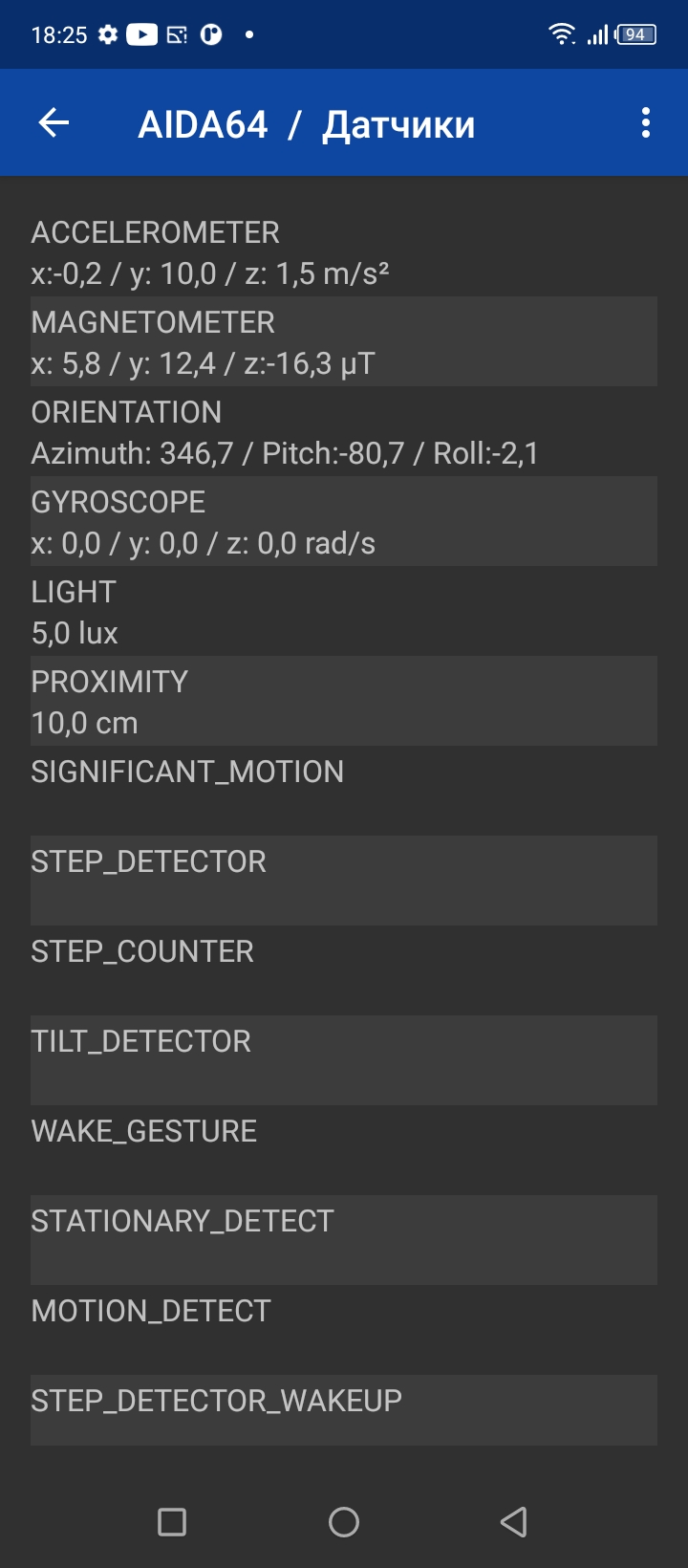The width and height of the screenshot is (688, 1568).
Task: Open the three-dot overflow menu
Action: click(646, 122)
